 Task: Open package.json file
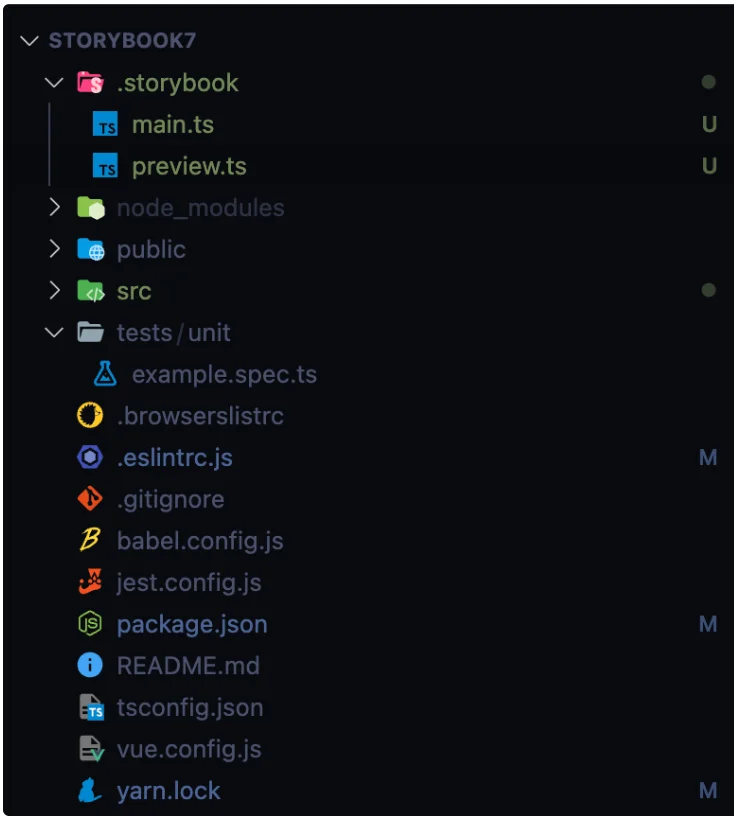pos(191,625)
